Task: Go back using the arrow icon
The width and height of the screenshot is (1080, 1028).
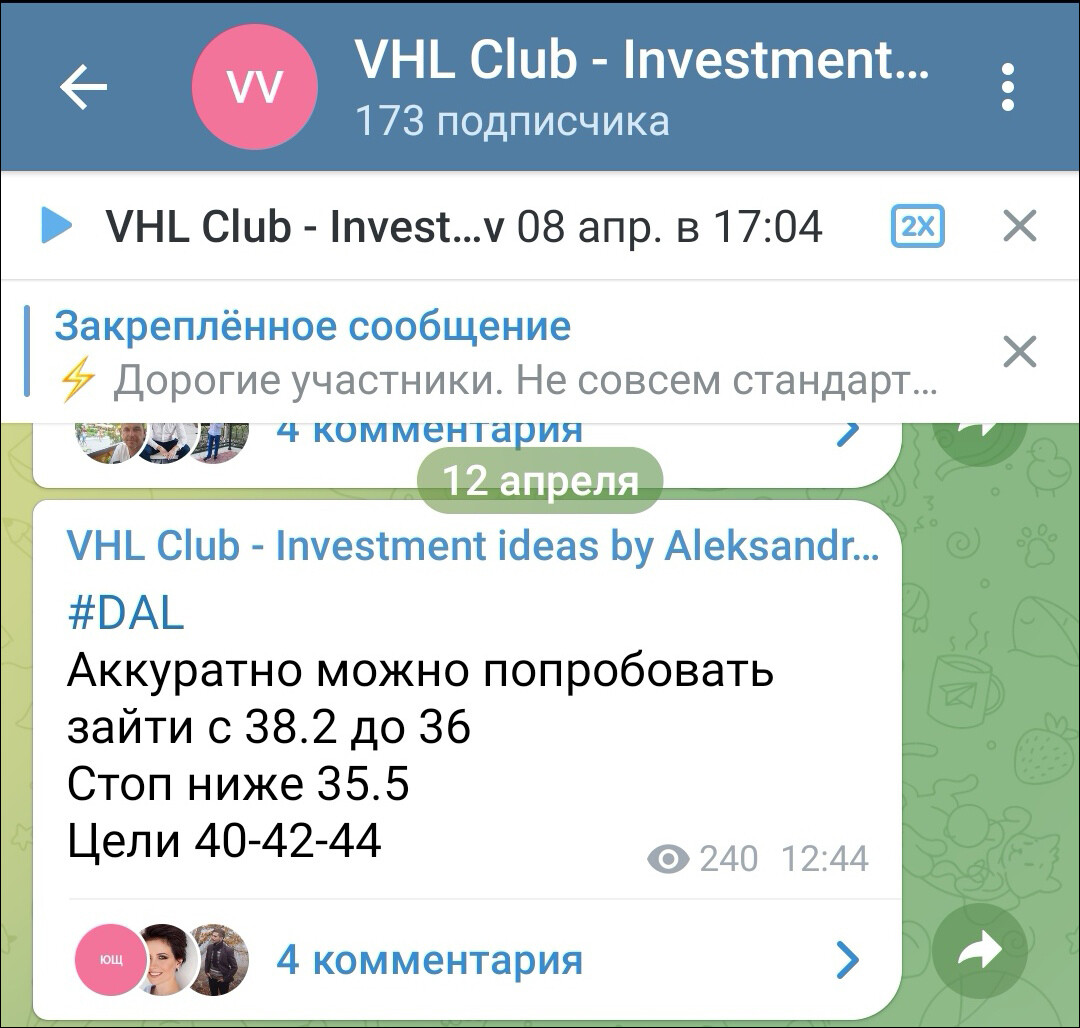Action: pos(83,88)
